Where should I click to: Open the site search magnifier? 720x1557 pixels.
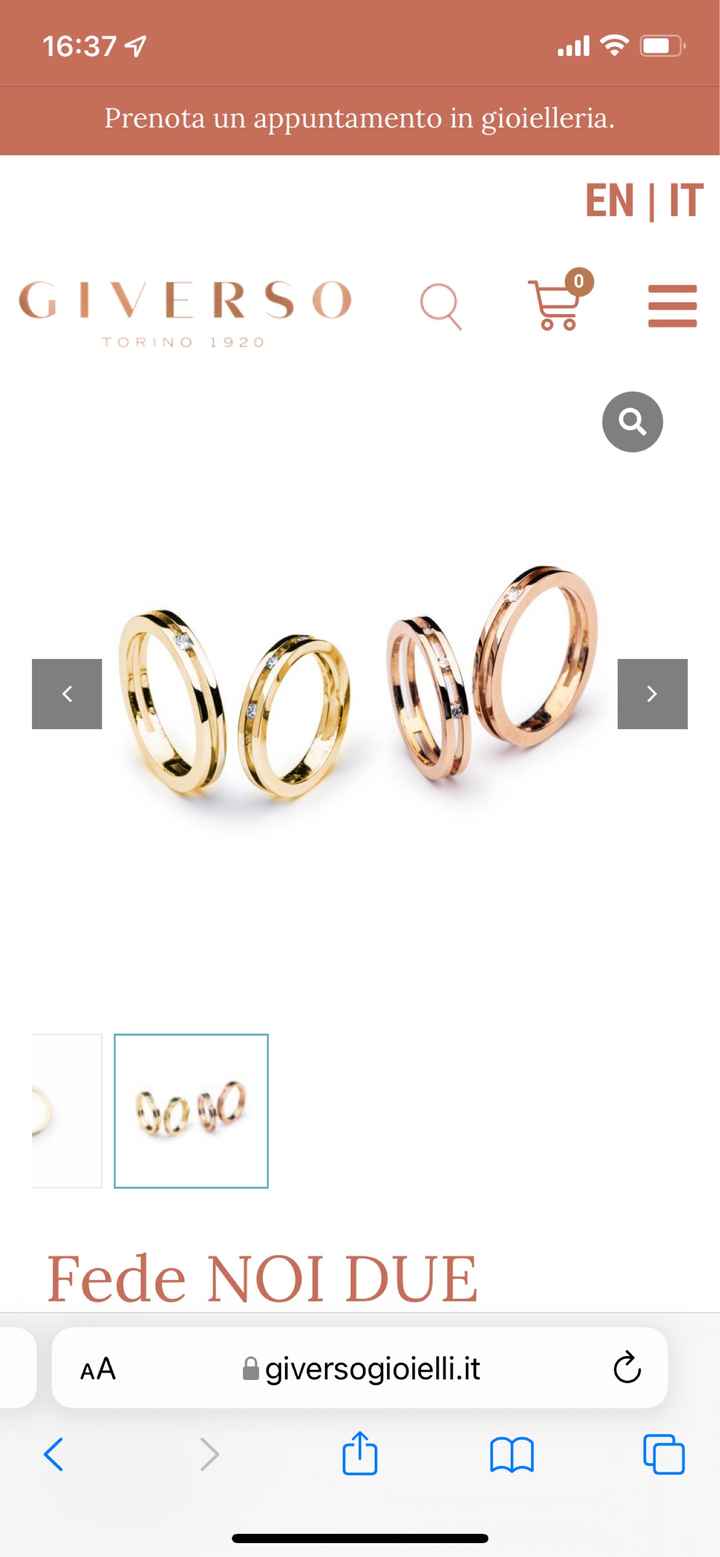[441, 306]
